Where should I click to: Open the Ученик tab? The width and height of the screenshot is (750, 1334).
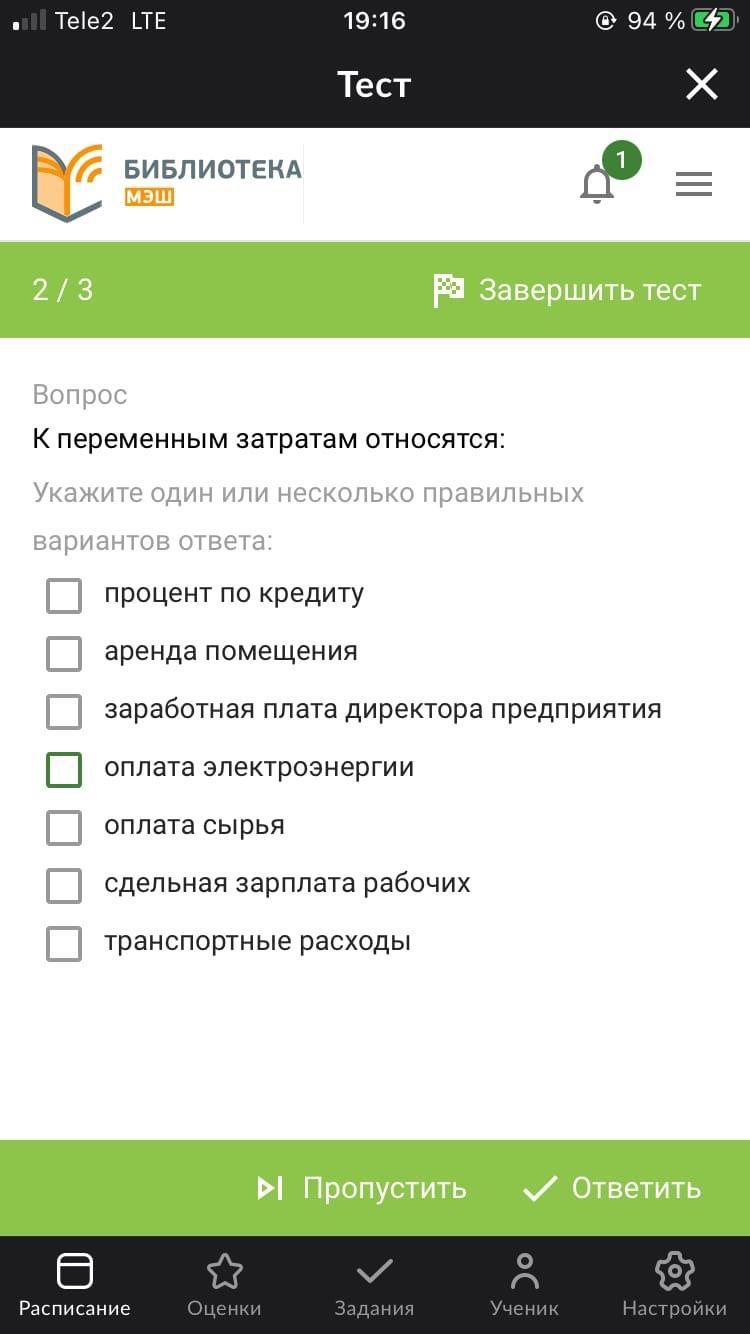524,1286
